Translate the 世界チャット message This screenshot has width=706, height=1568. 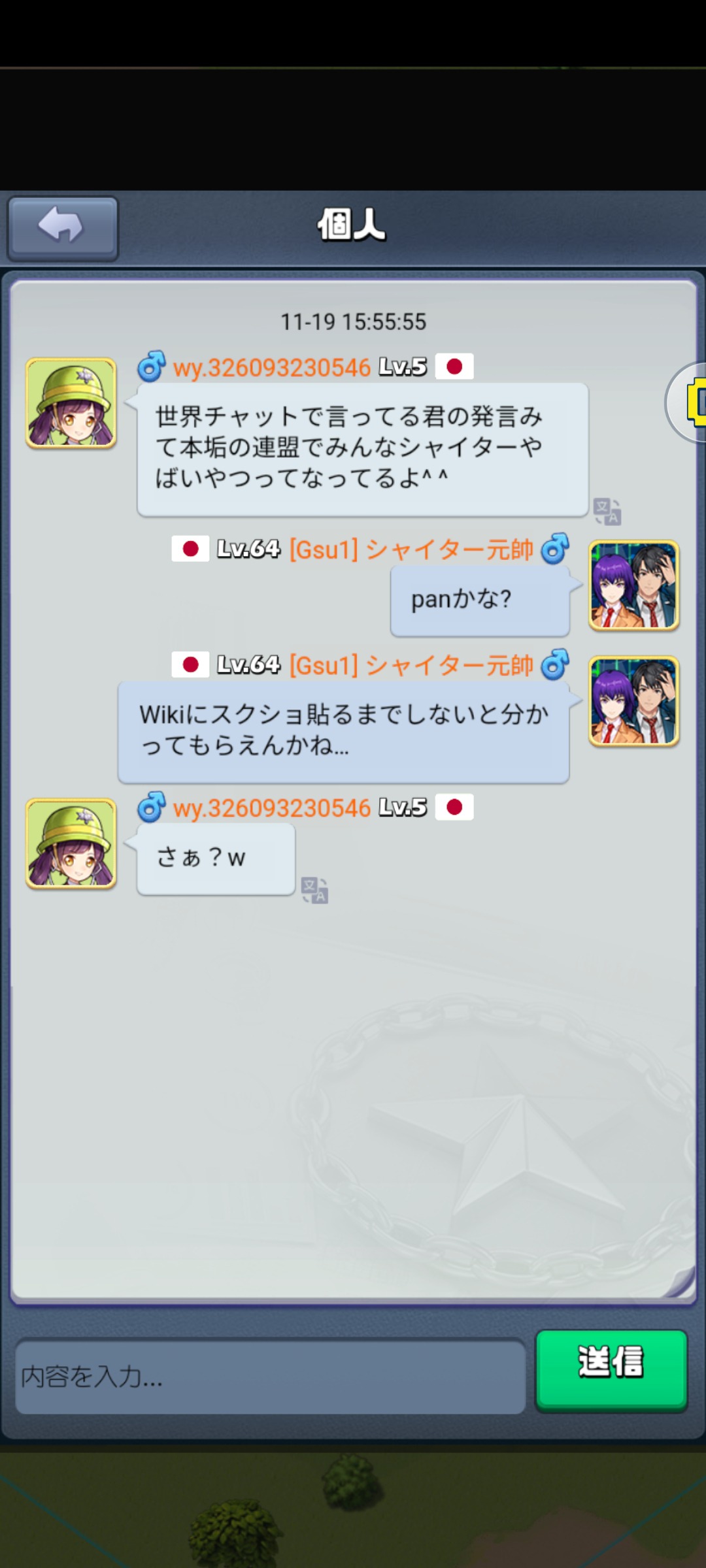[x=607, y=512]
